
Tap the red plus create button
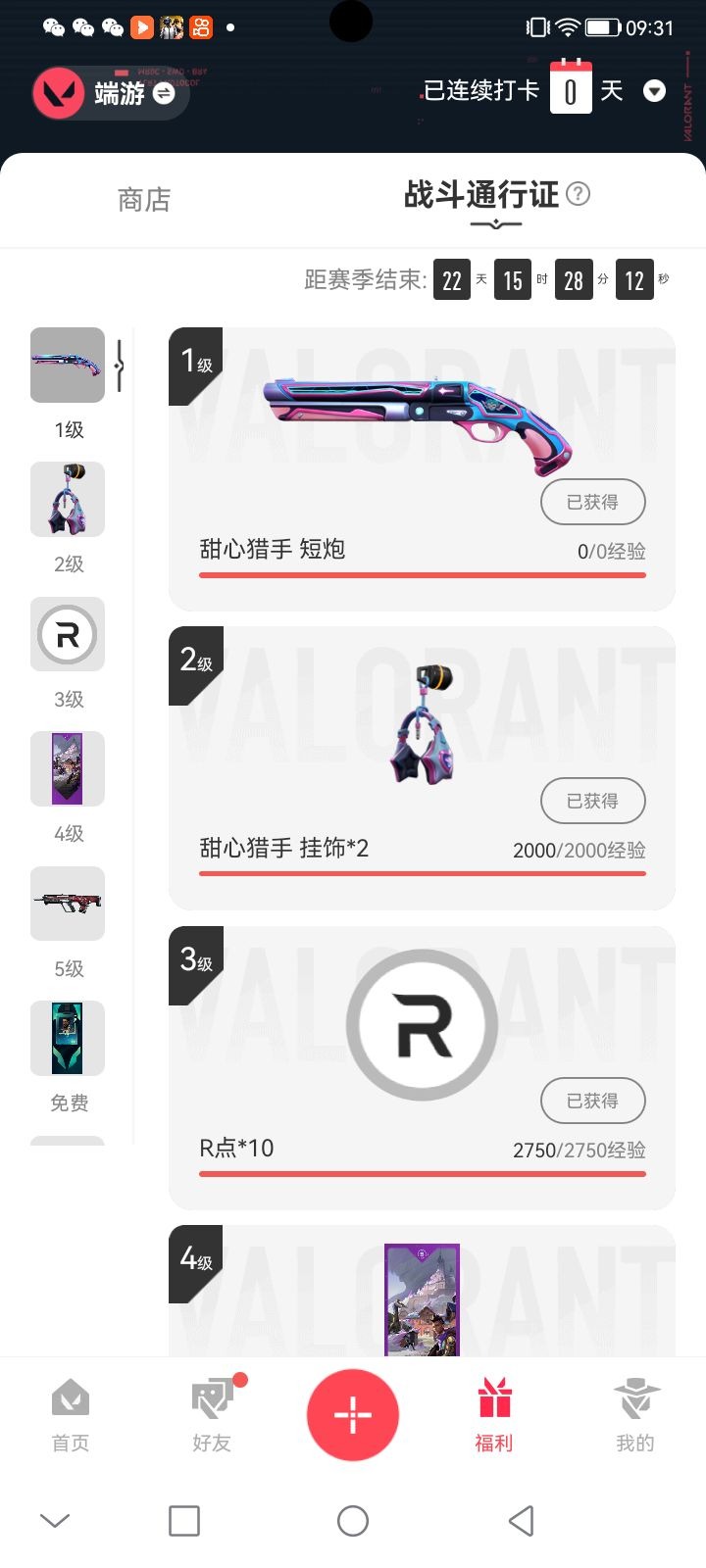353,1415
